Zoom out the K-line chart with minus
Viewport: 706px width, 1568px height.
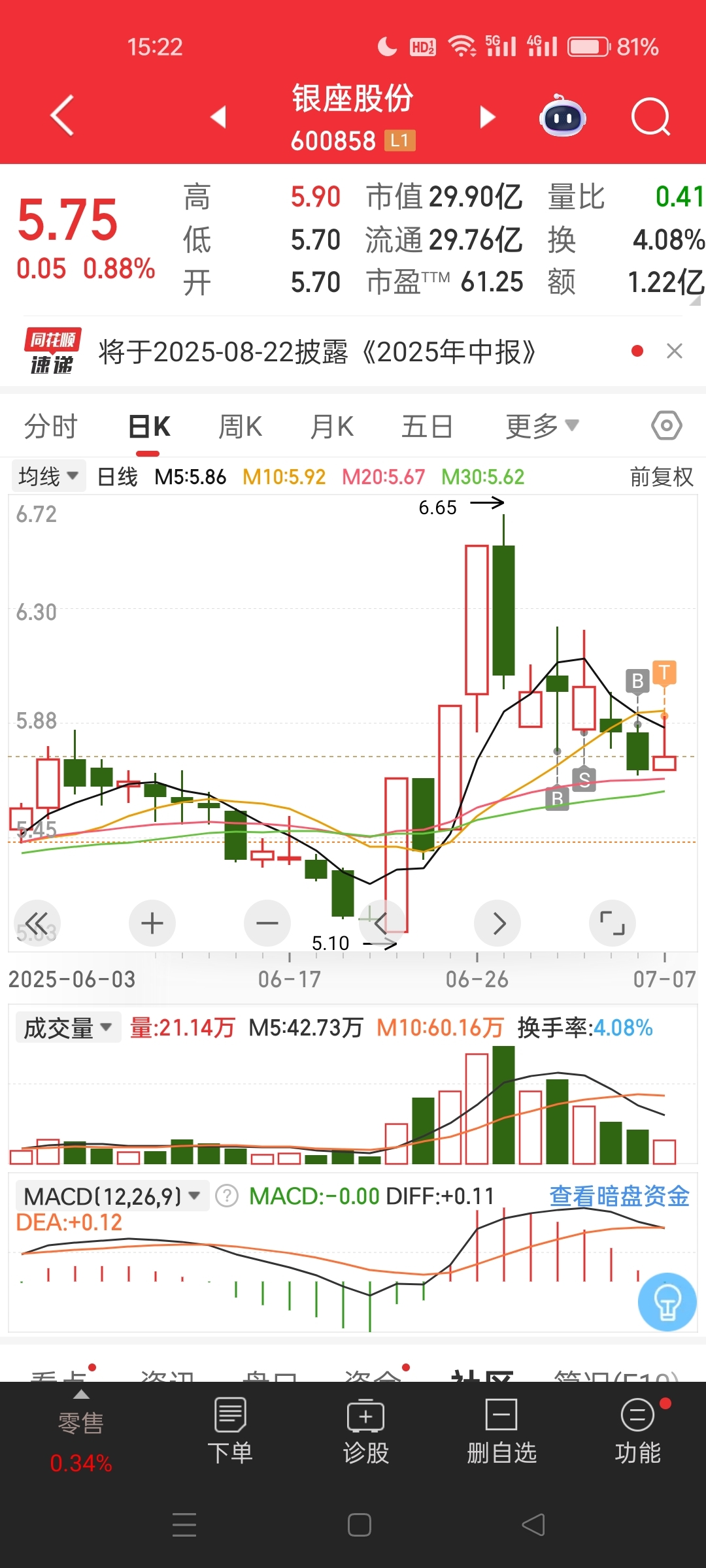click(267, 923)
